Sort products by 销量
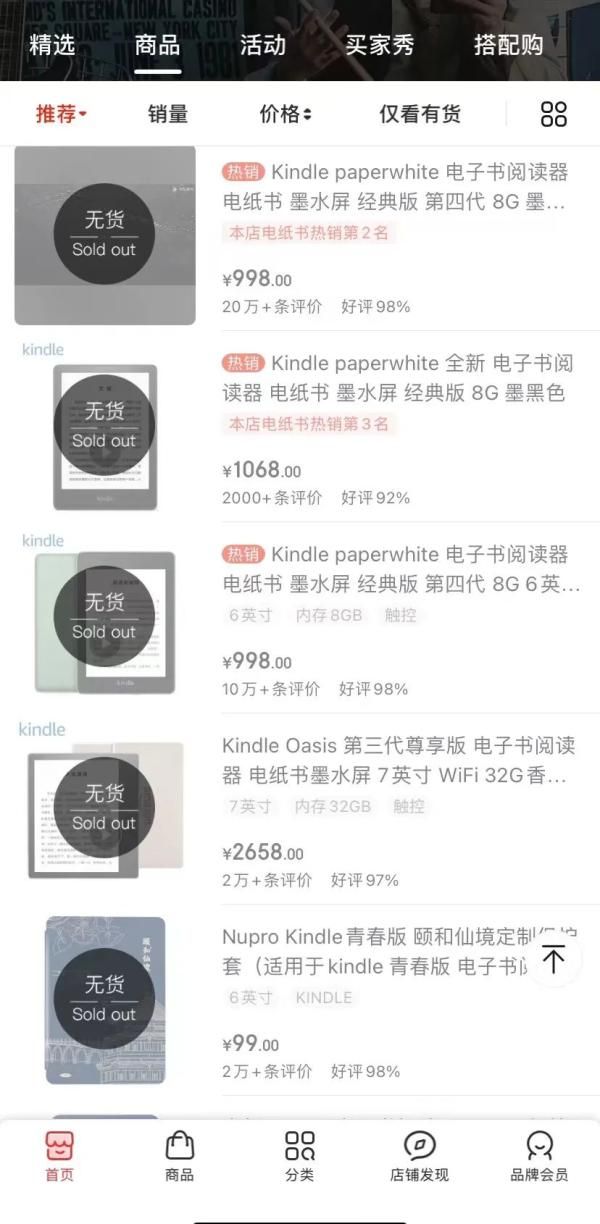 click(x=168, y=114)
